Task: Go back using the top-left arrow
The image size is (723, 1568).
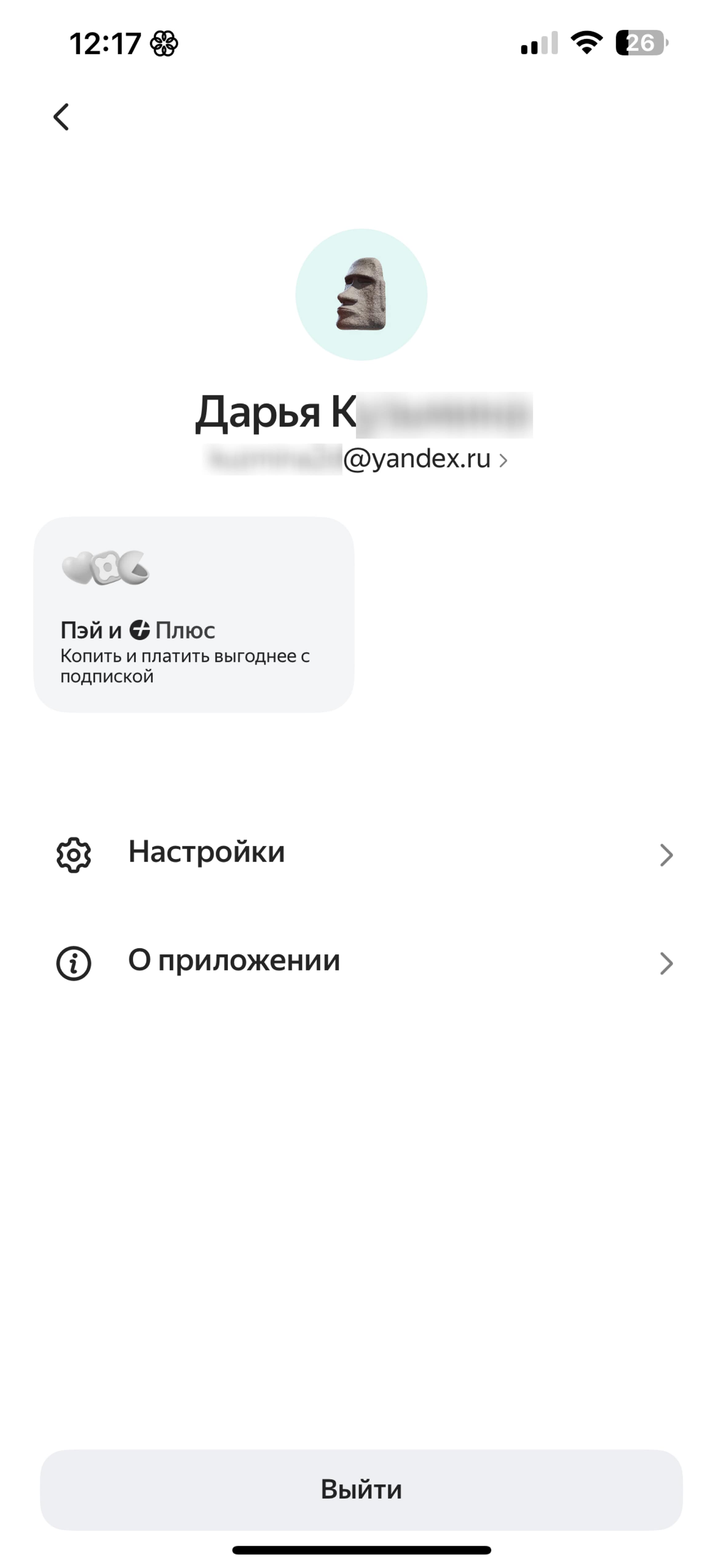Action: [61, 117]
